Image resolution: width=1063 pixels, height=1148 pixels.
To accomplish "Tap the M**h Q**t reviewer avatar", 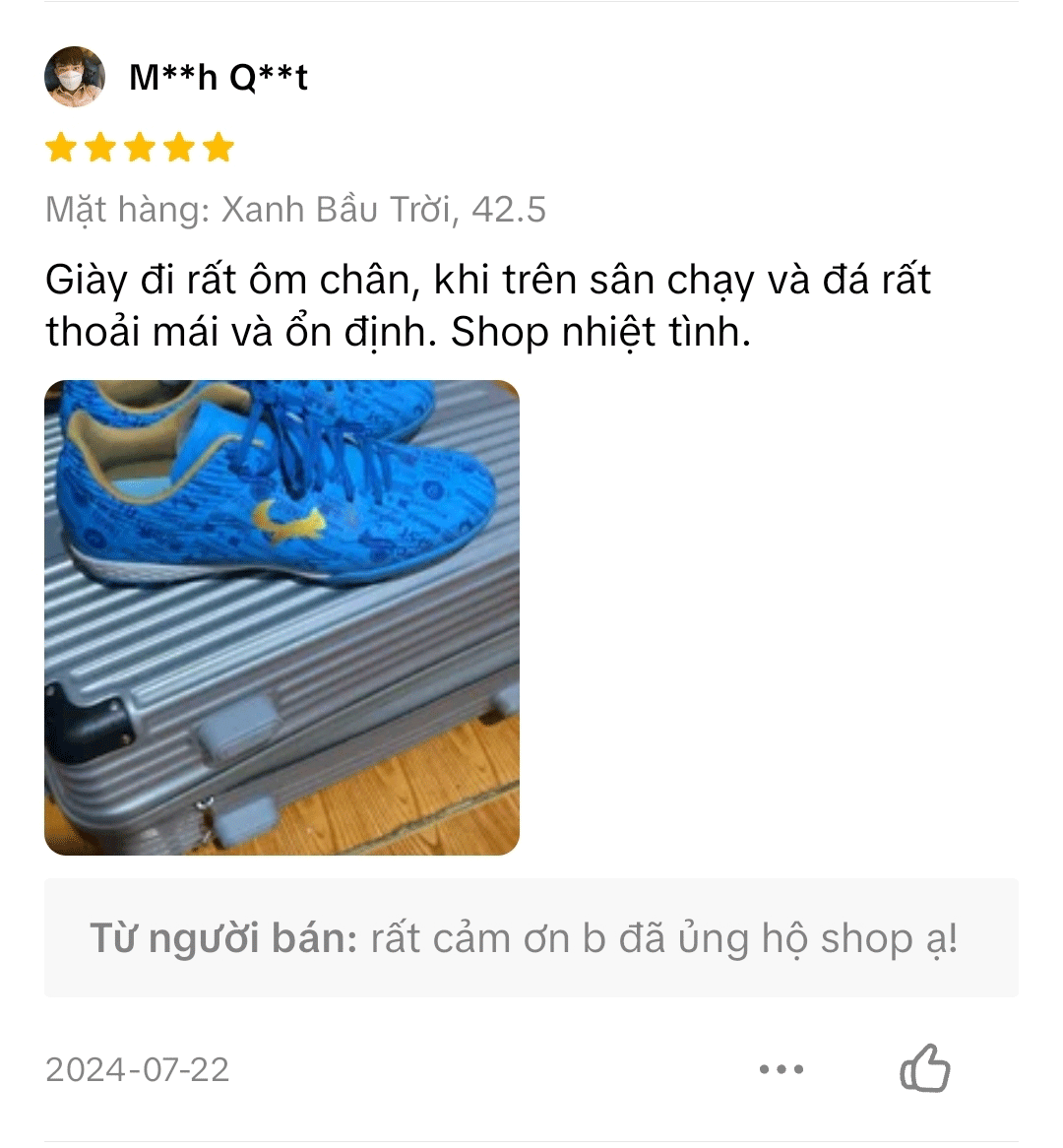I will [x=75, y=77].
